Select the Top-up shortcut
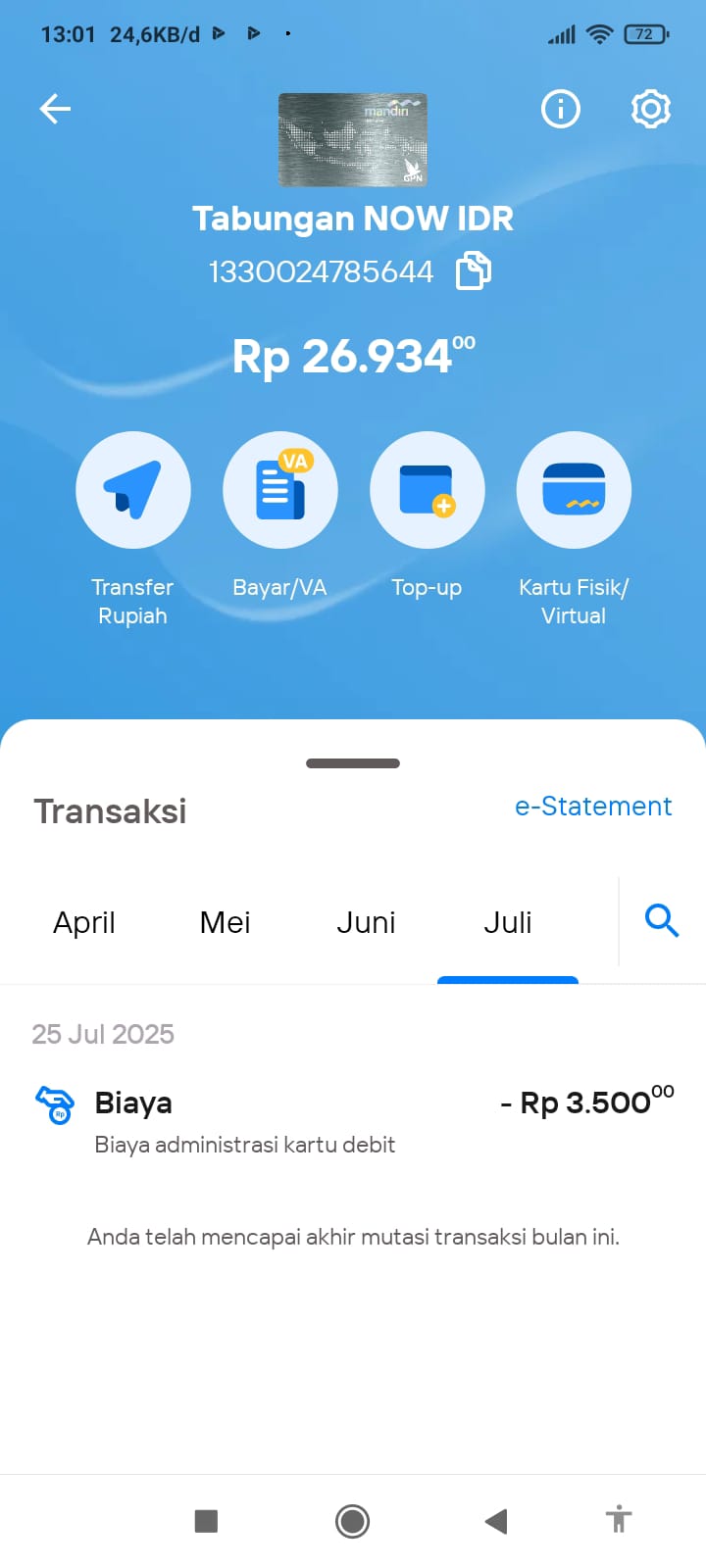 click(x=427, y=516)
